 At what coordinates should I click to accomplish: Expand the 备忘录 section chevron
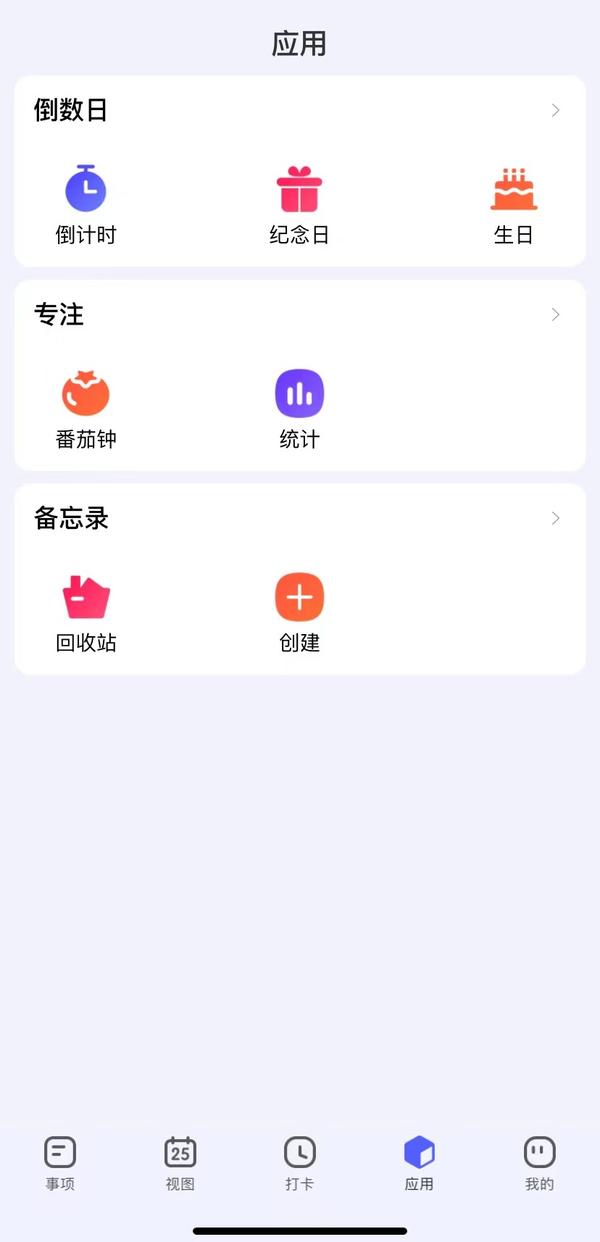pos(556,518)
